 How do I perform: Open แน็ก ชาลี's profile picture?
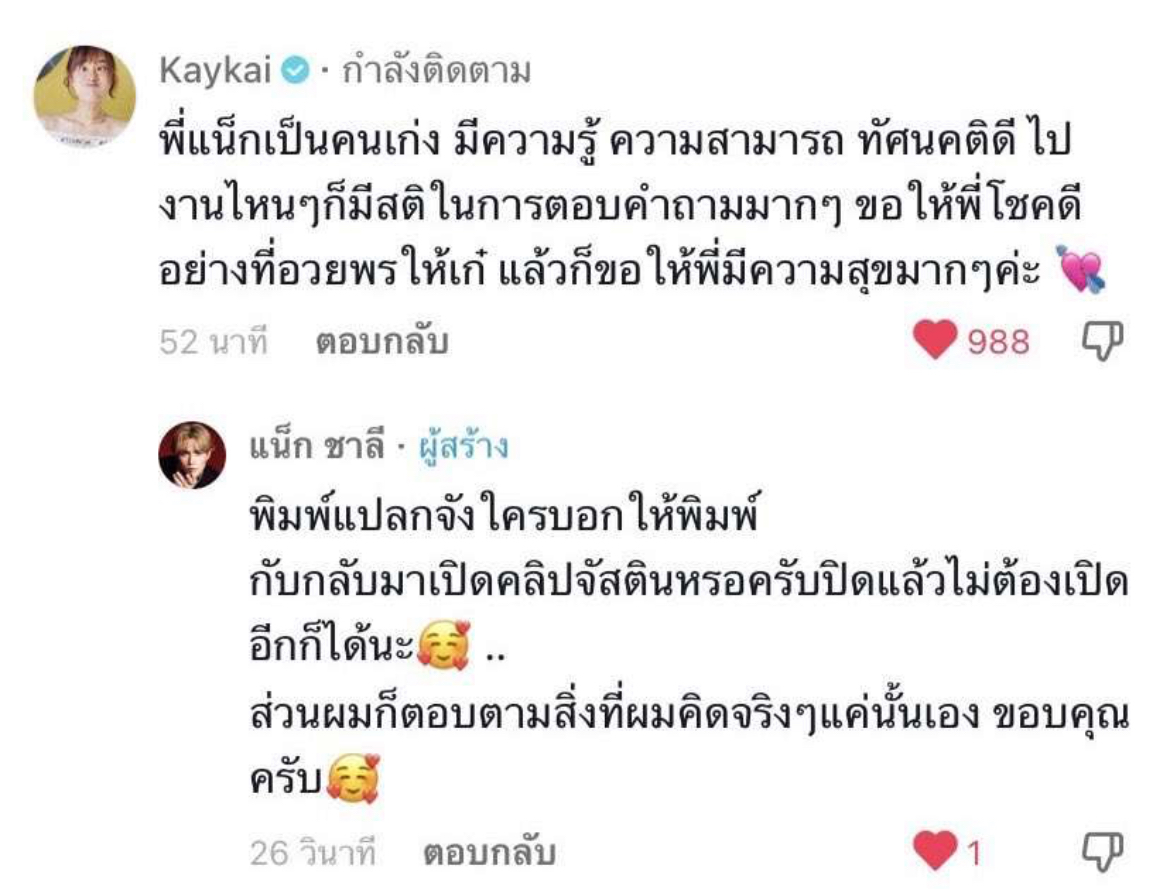191,455
